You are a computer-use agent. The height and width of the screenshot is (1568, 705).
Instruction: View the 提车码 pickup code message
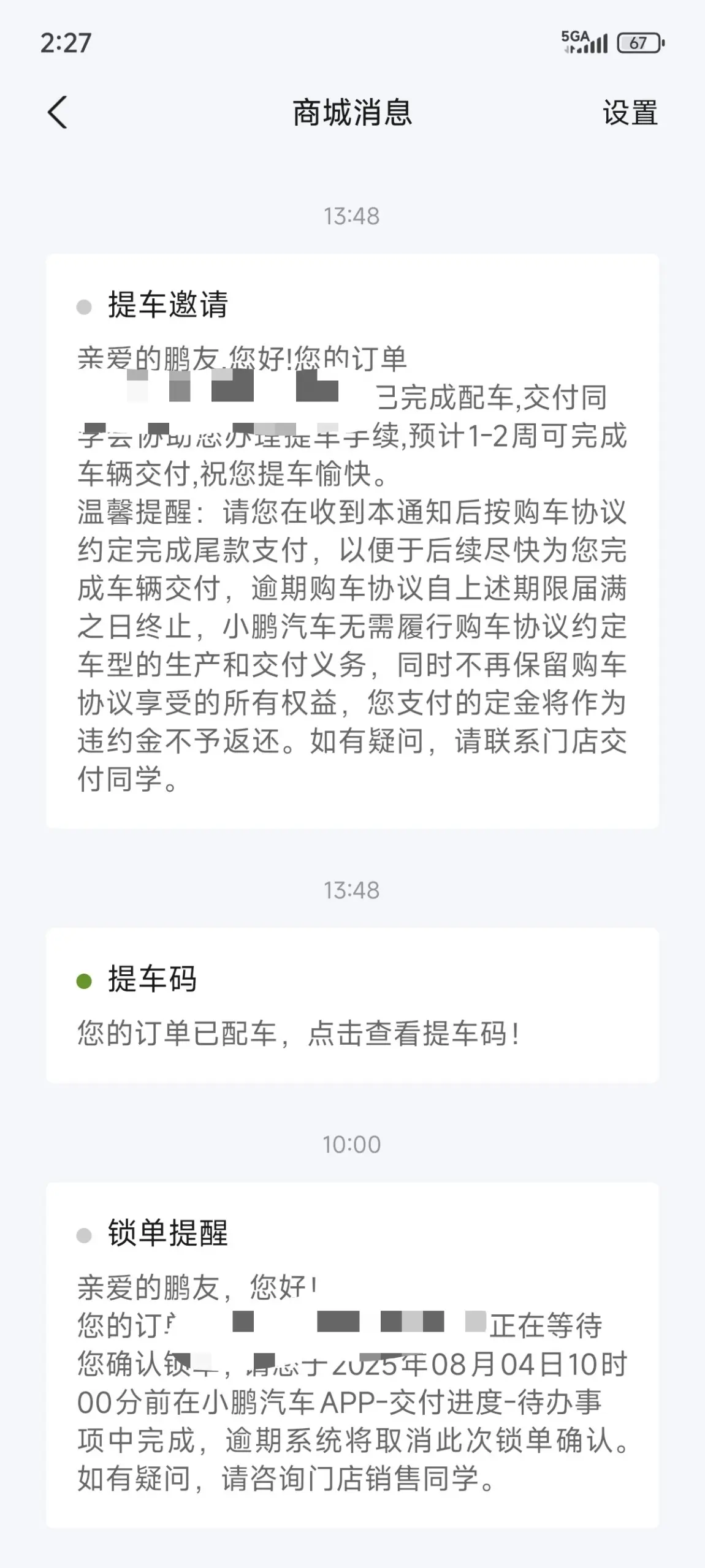pos(352,1005)
